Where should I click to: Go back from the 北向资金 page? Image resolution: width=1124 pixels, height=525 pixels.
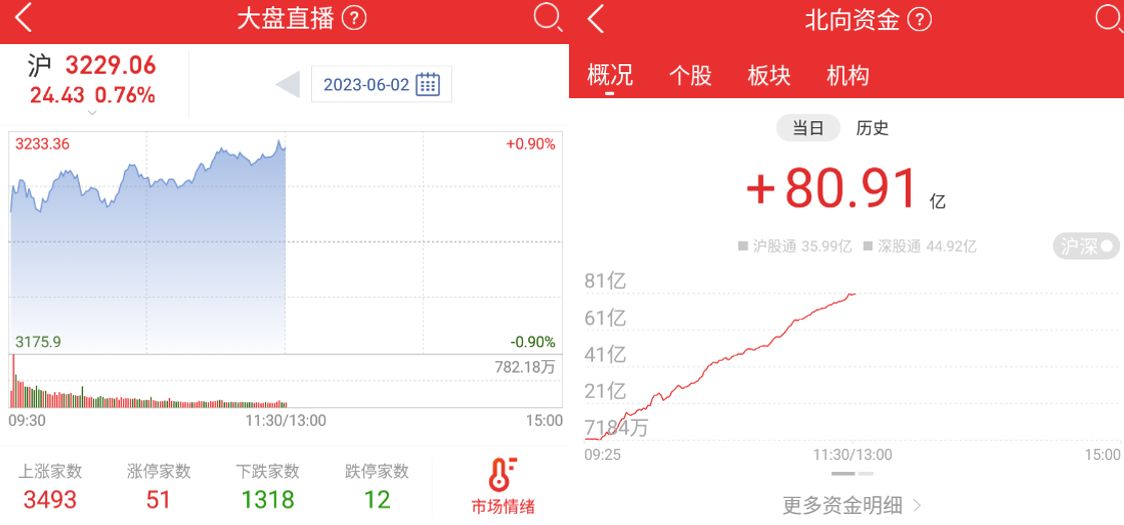pos(596,18)
